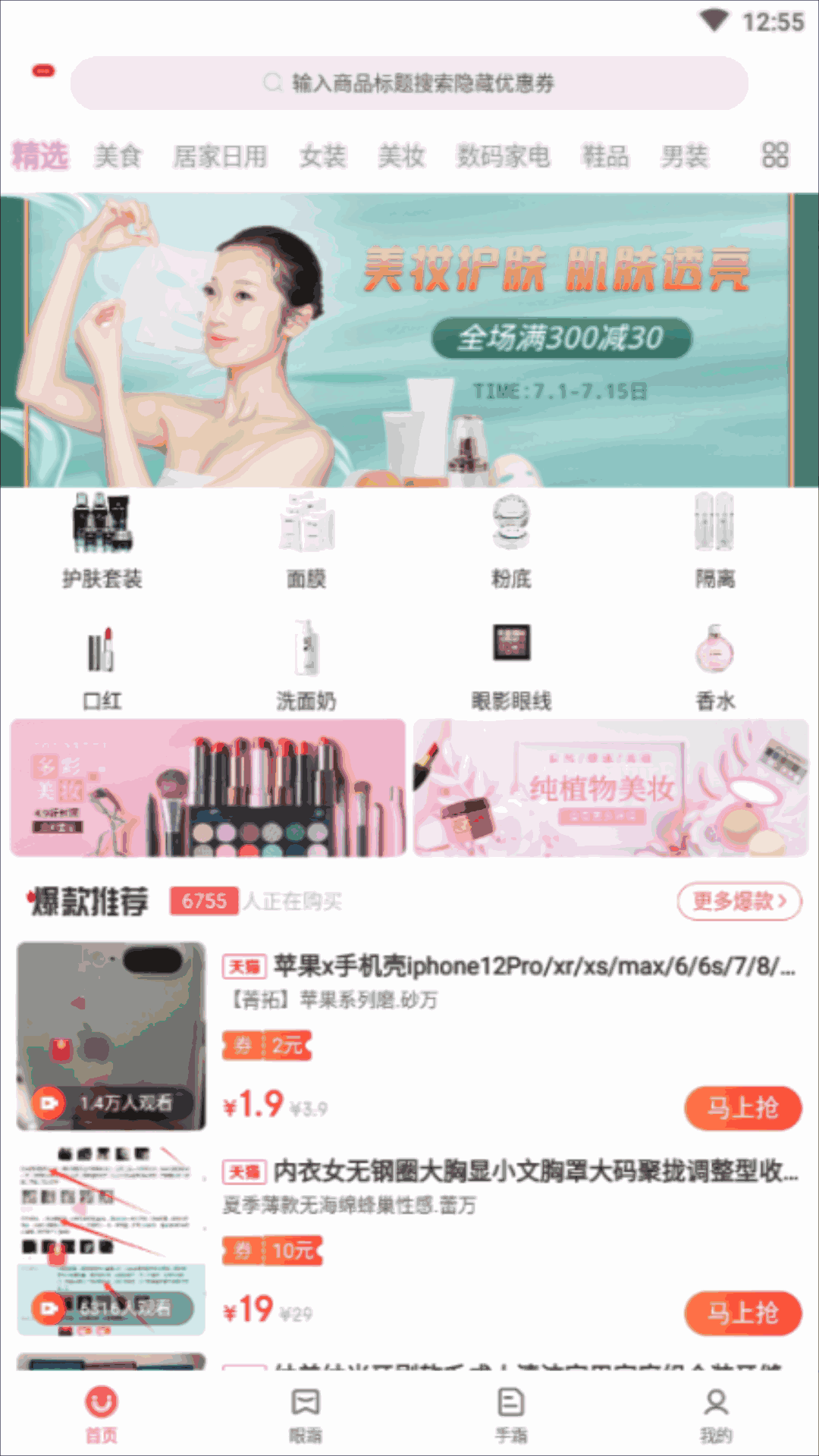Switch to the 居家日用 category tab
The image size is (819, 1456).
click(220, 156)
